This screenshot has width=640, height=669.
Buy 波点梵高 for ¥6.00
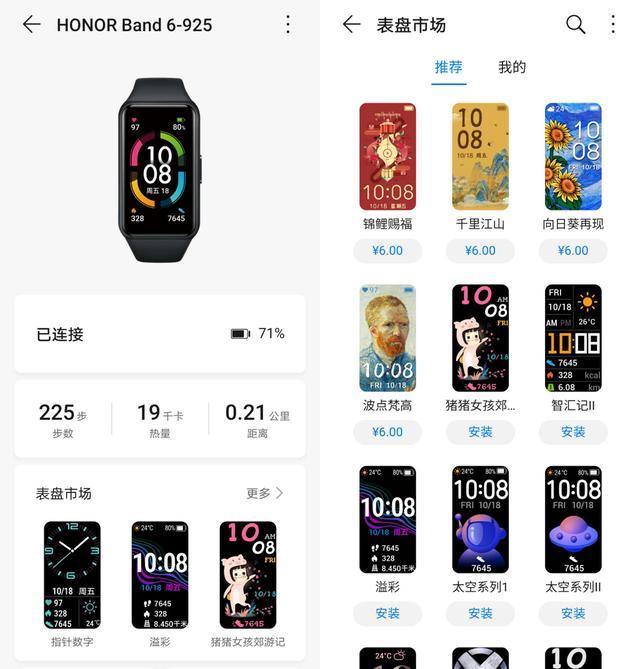388,432
